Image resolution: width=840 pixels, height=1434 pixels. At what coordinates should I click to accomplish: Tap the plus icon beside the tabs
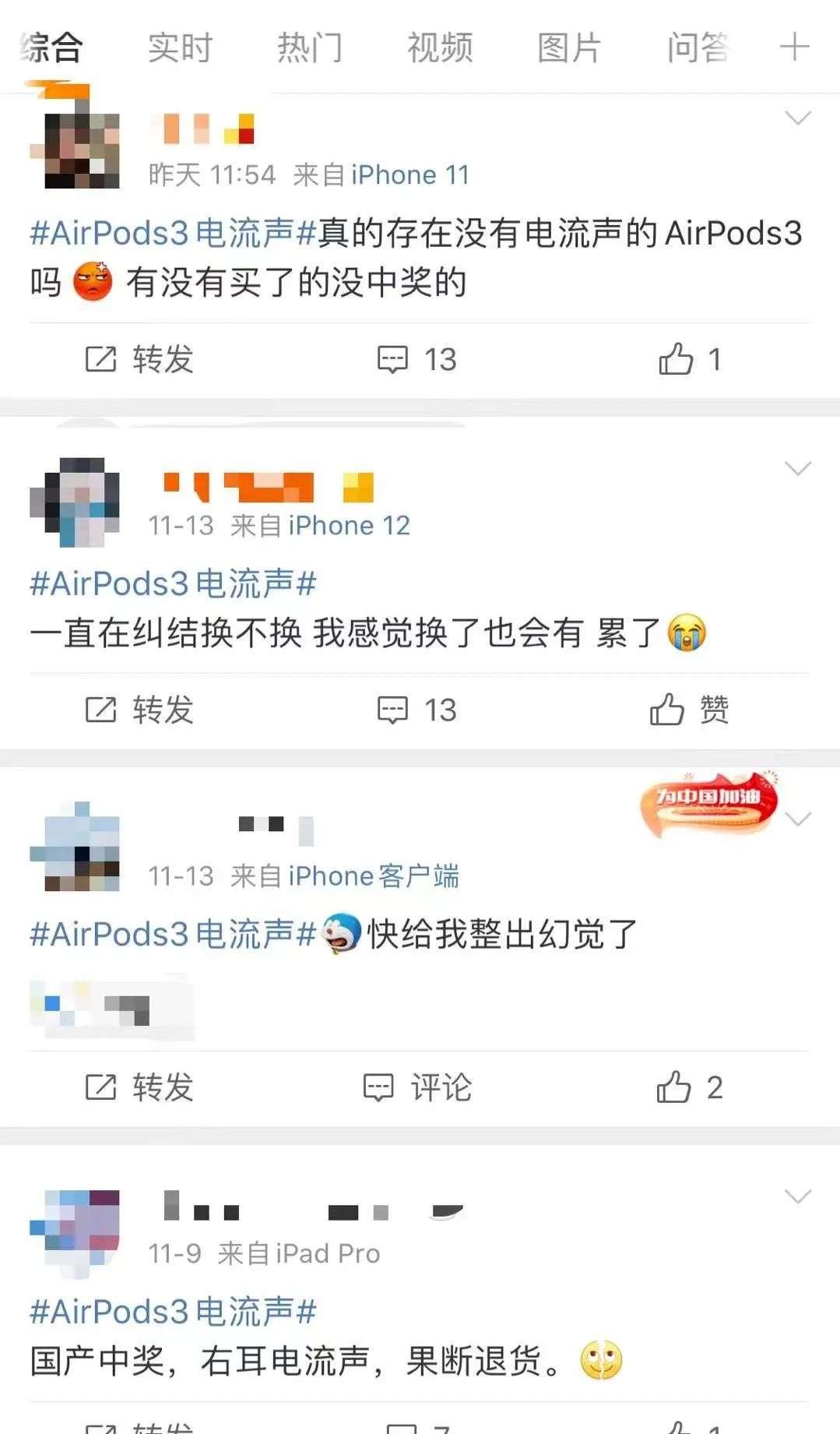click(794, 47)
